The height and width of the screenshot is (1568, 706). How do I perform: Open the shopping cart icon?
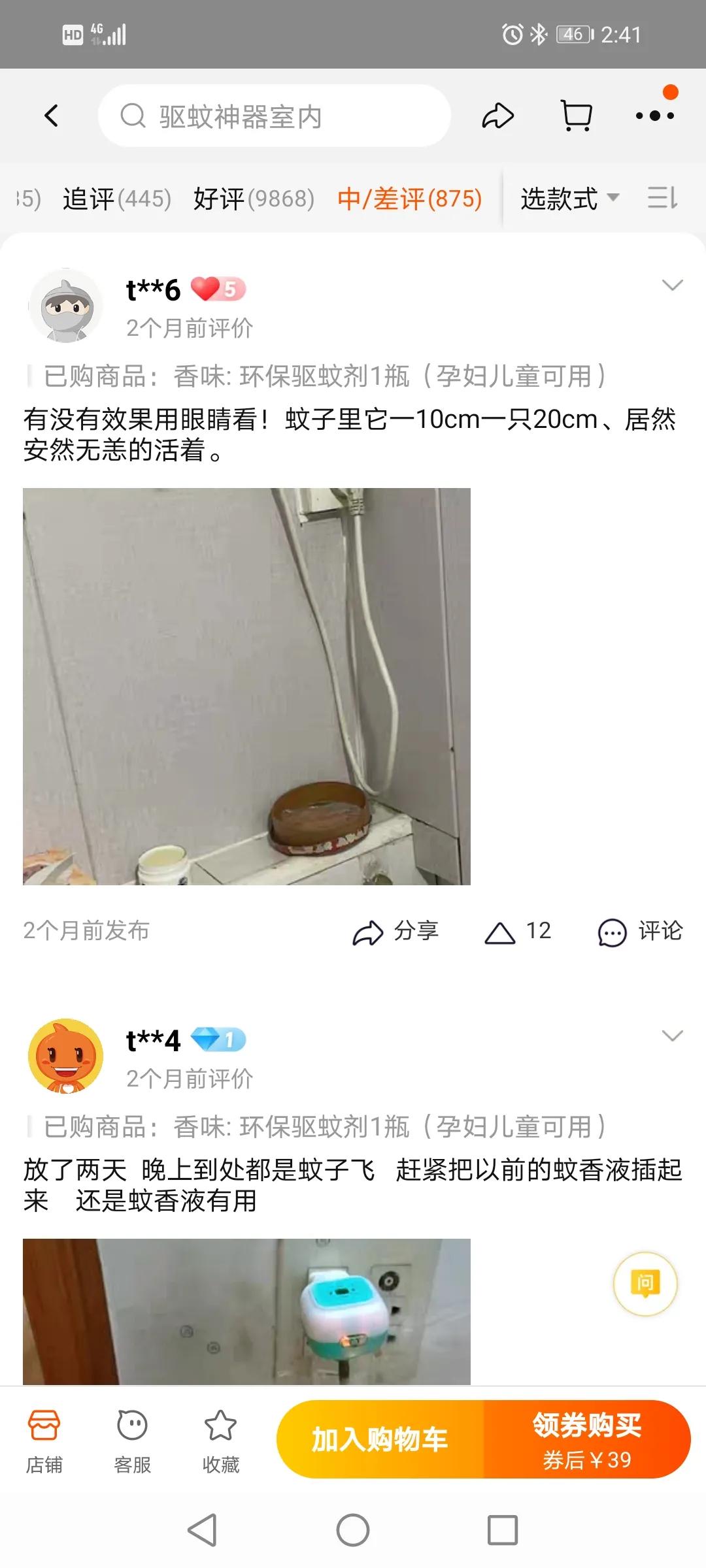coord(575,115)
